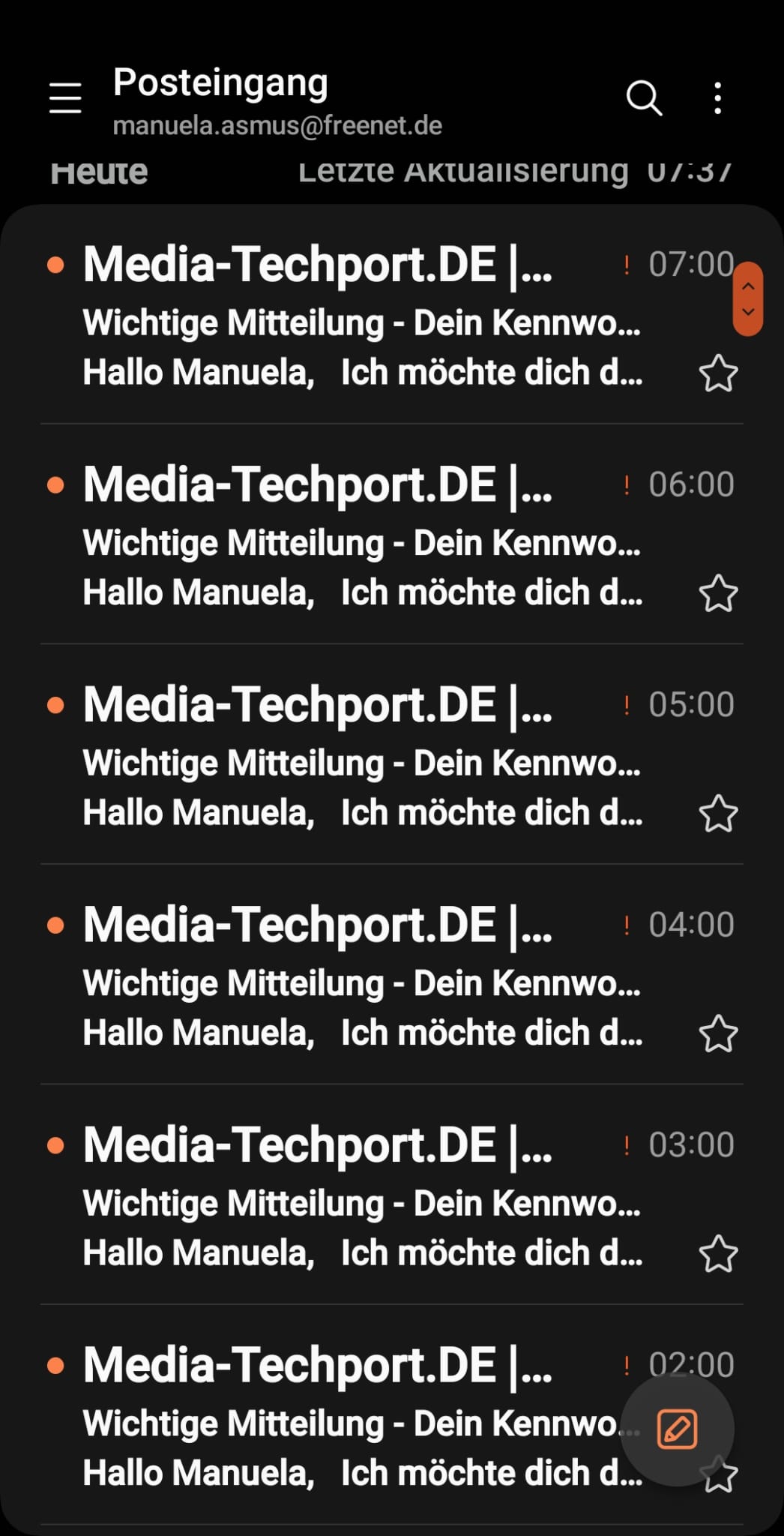Open the Media-Techport email from 05:00
This screenshot has height=1536, width=784.
pos(360,762)
